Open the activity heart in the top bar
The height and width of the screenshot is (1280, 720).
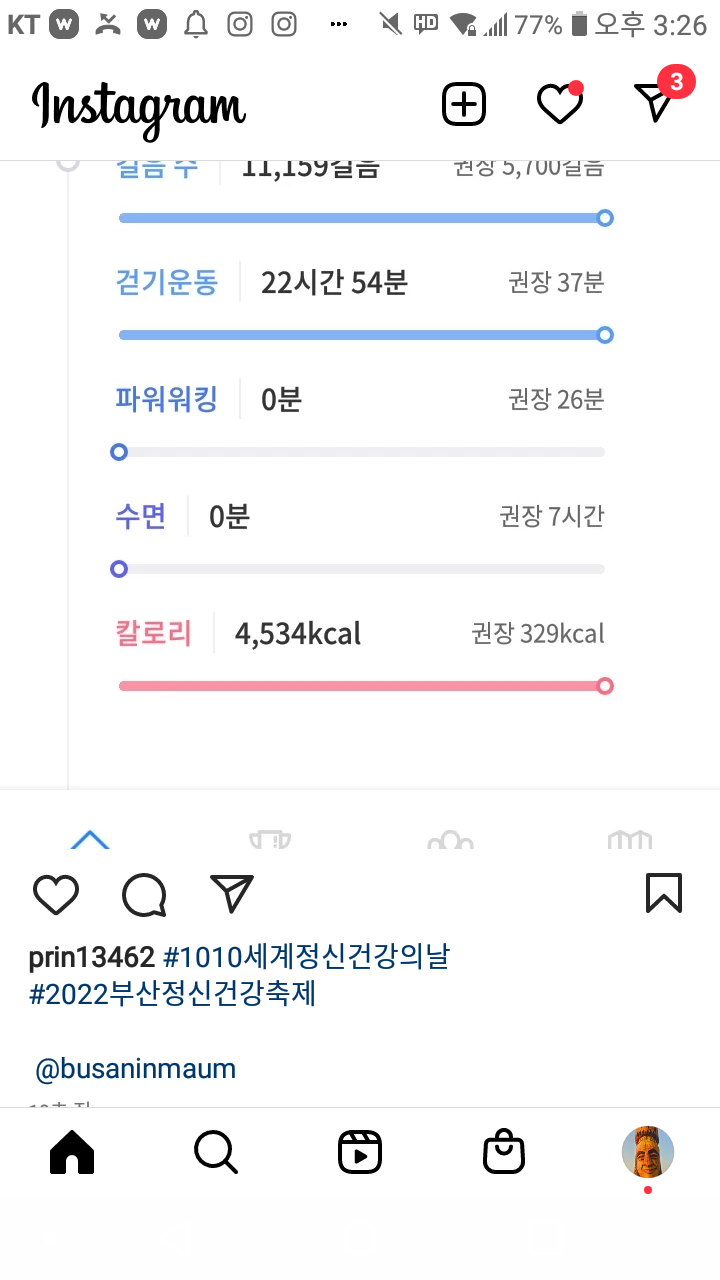pyautogui.click(x=559, y=104)
